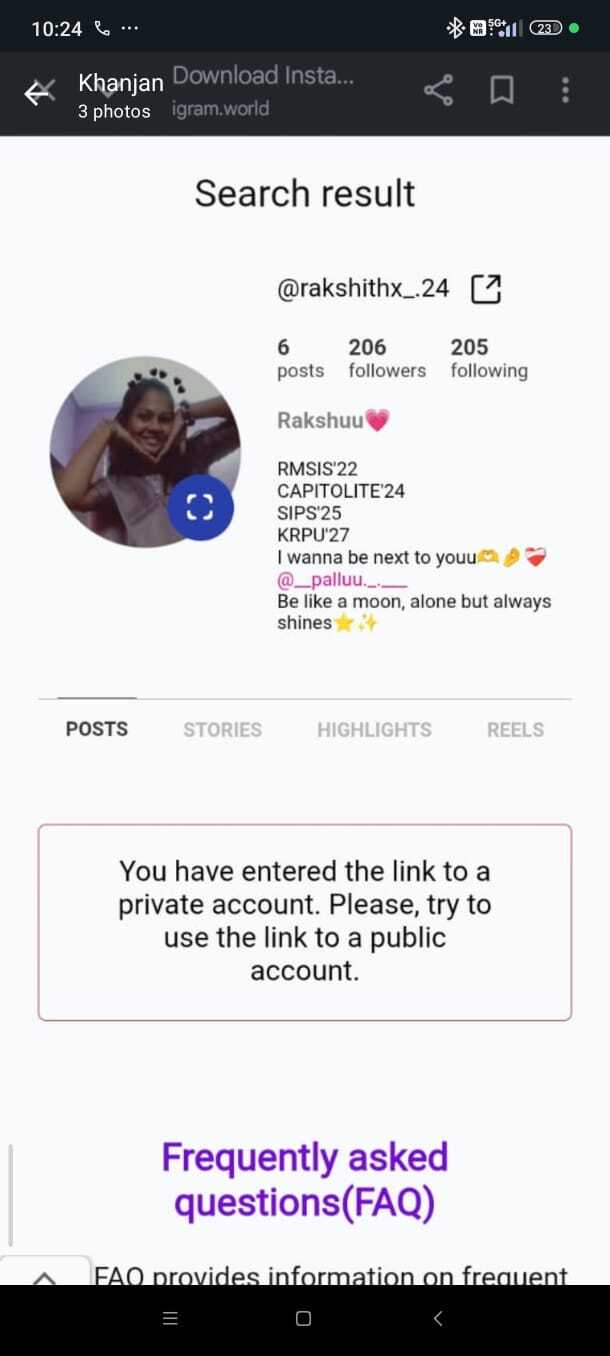The width and height of the screenshot is (610, 1356).
Task: Go back using the top arrow
Action: point(38,93)
